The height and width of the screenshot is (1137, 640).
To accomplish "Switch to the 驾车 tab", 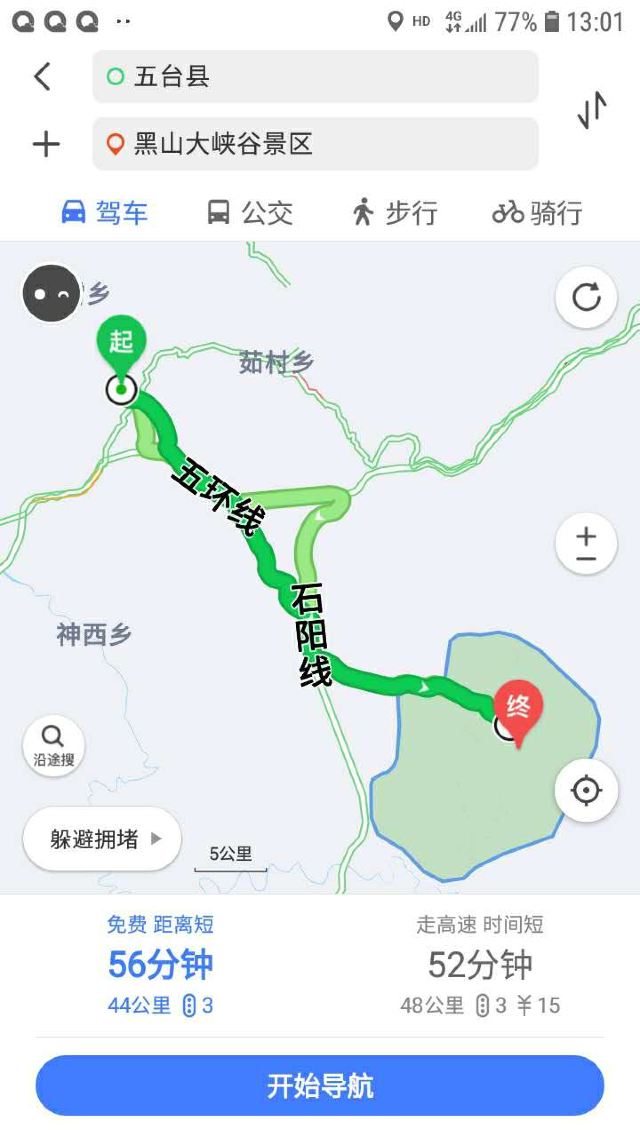I will coord(105,212).
